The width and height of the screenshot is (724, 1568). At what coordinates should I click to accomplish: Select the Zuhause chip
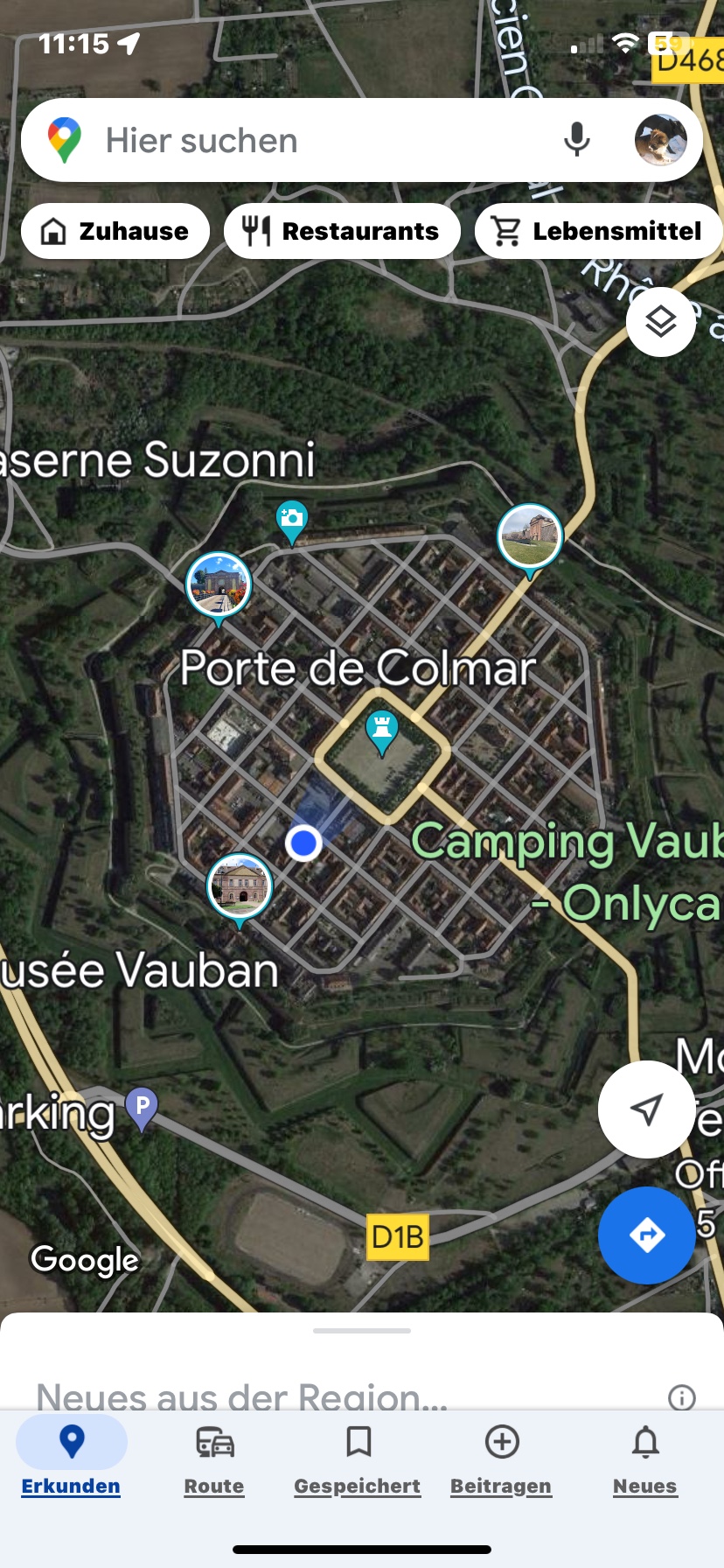[115, 231]
